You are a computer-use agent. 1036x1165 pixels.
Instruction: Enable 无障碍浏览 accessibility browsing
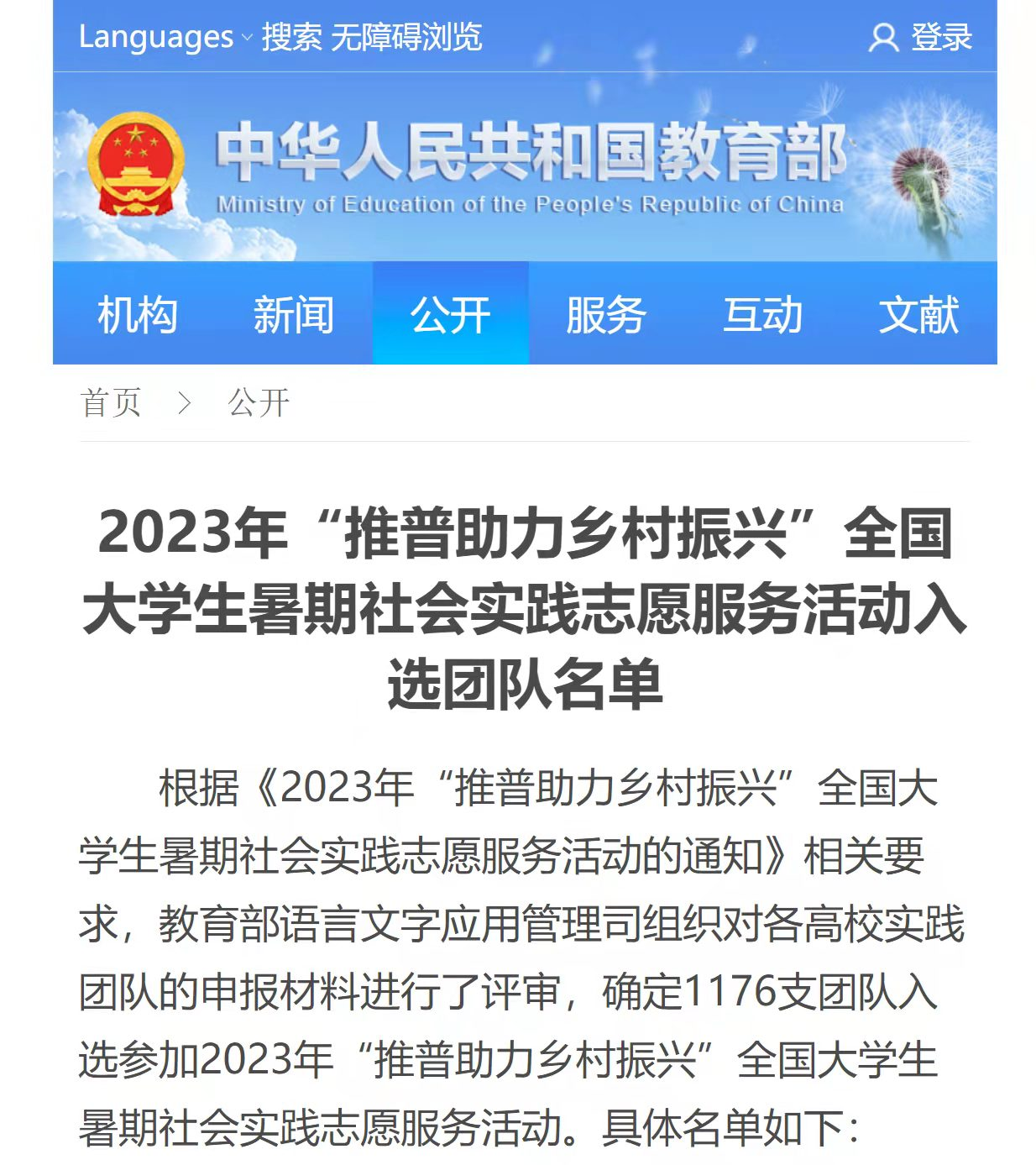coord(406,37)
